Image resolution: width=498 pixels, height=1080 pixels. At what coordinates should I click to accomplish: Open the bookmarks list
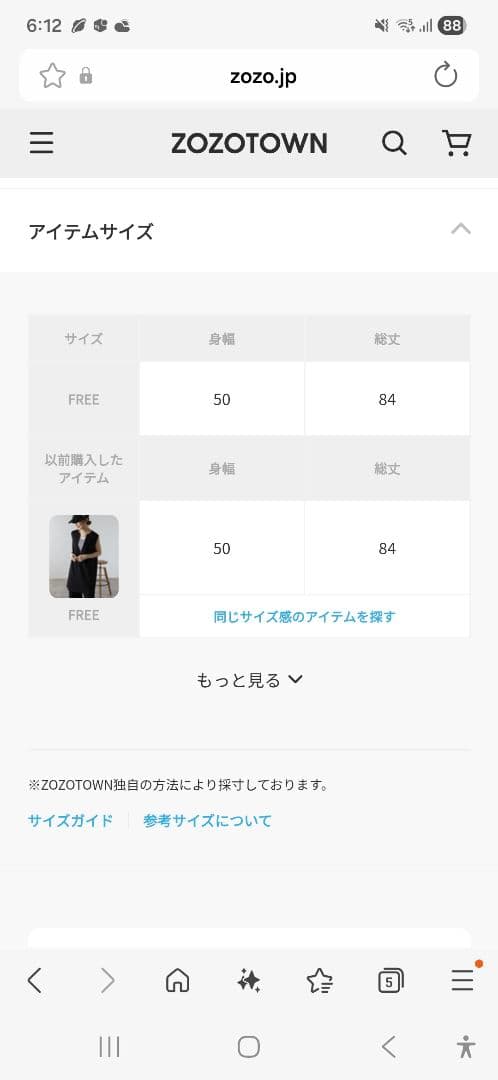point(320,980)
